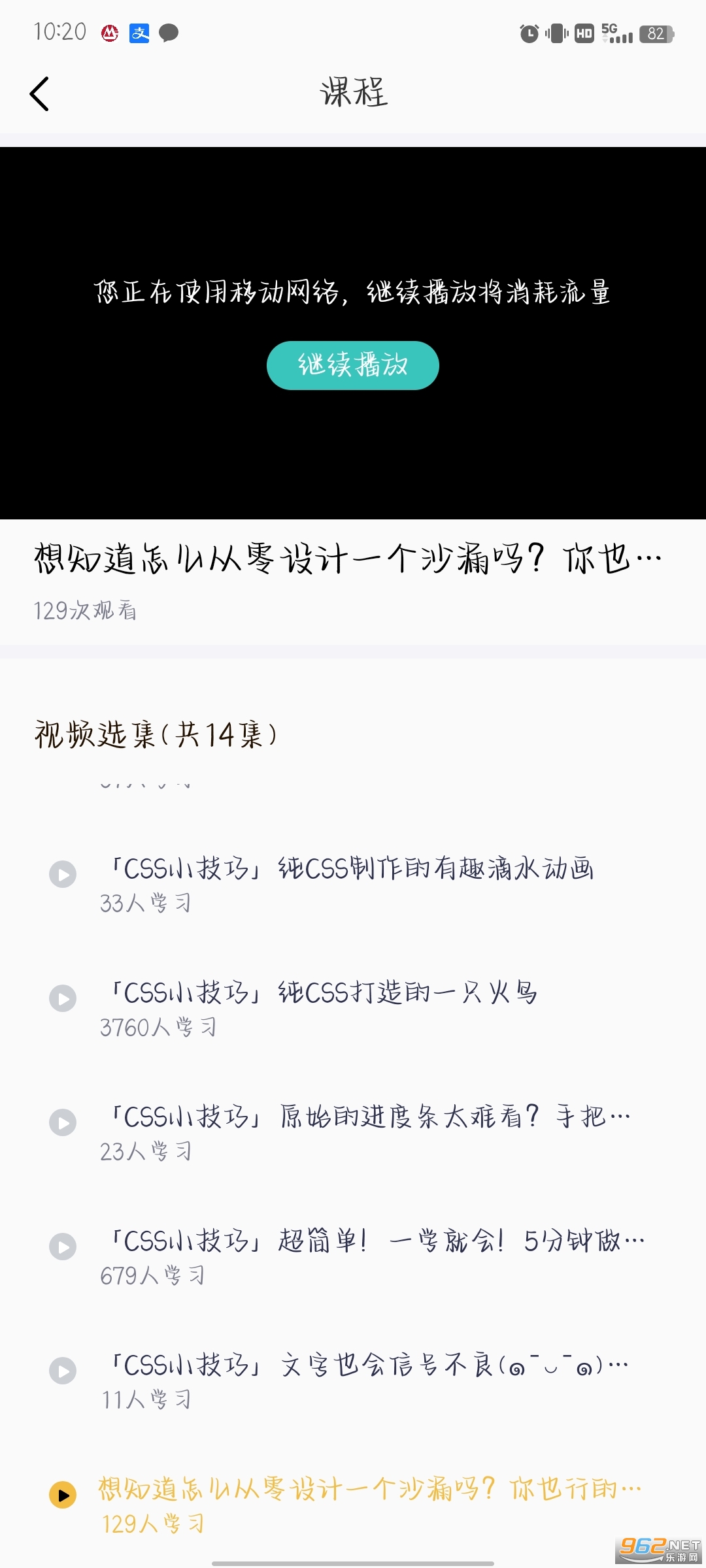Tap 继续播放 to continue playing
Viewport: 706px width, 1568px height.
pyautogui.click(x=352, y=365)
